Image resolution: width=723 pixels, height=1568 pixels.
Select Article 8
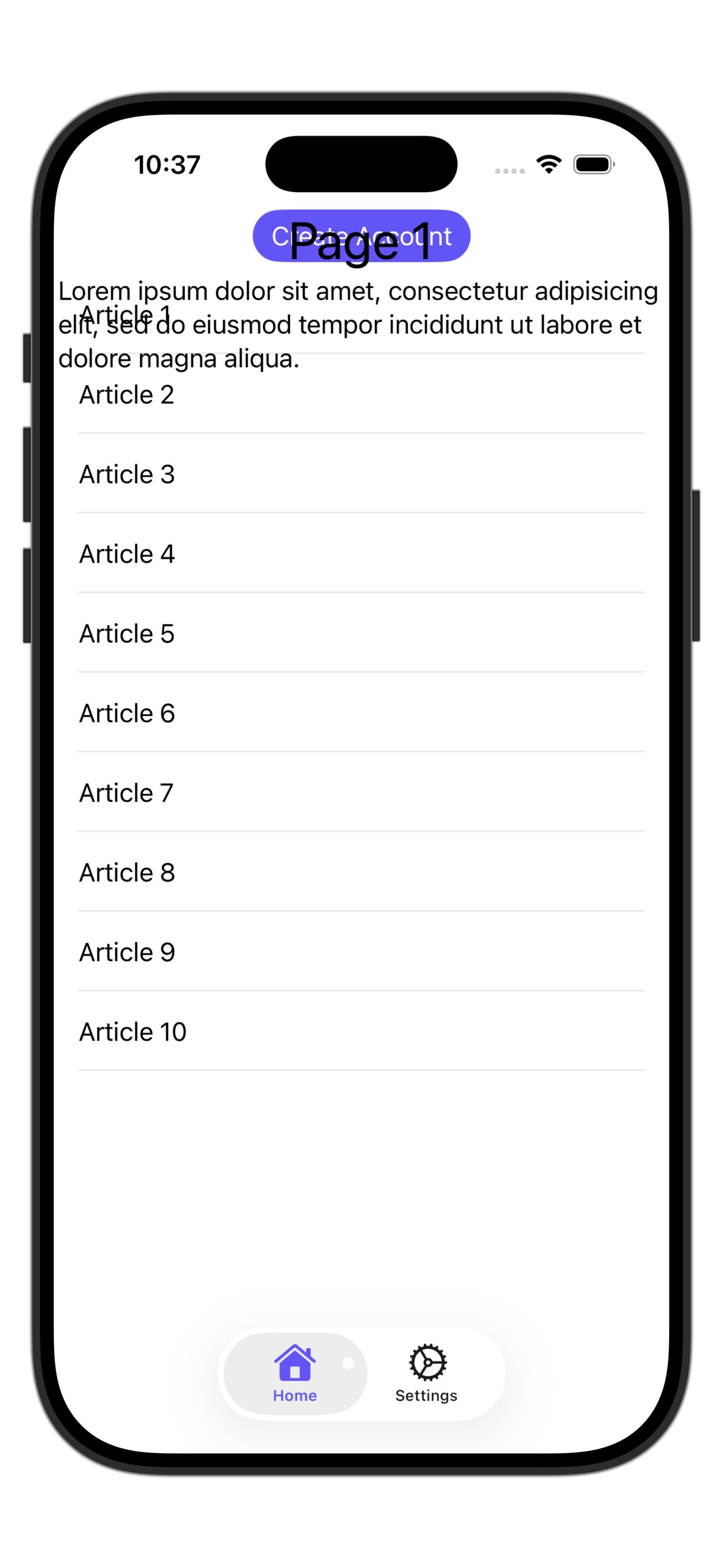click(x=361, y=872)
